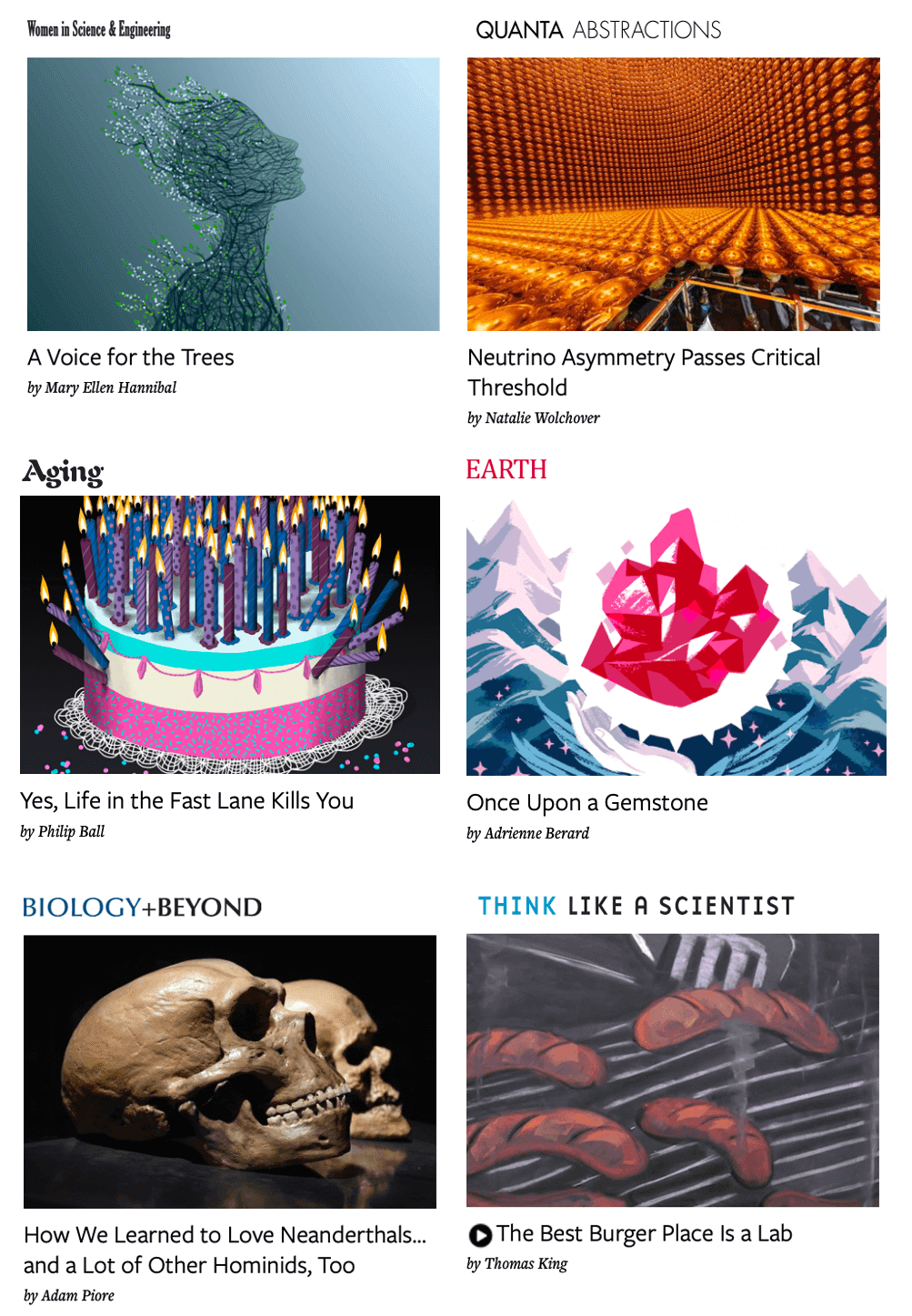The height and width of the screenshot is (1316, 912).
Task: Browse the Aging section
Action: 63,472
